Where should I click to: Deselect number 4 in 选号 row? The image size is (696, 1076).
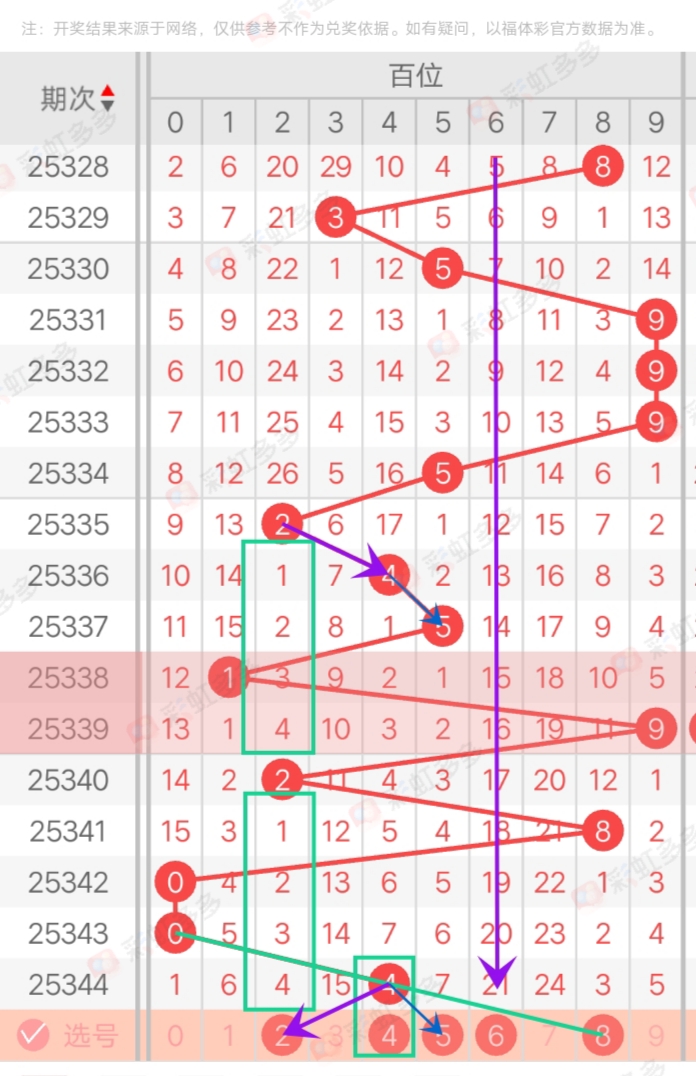[x=390, y=1035]
